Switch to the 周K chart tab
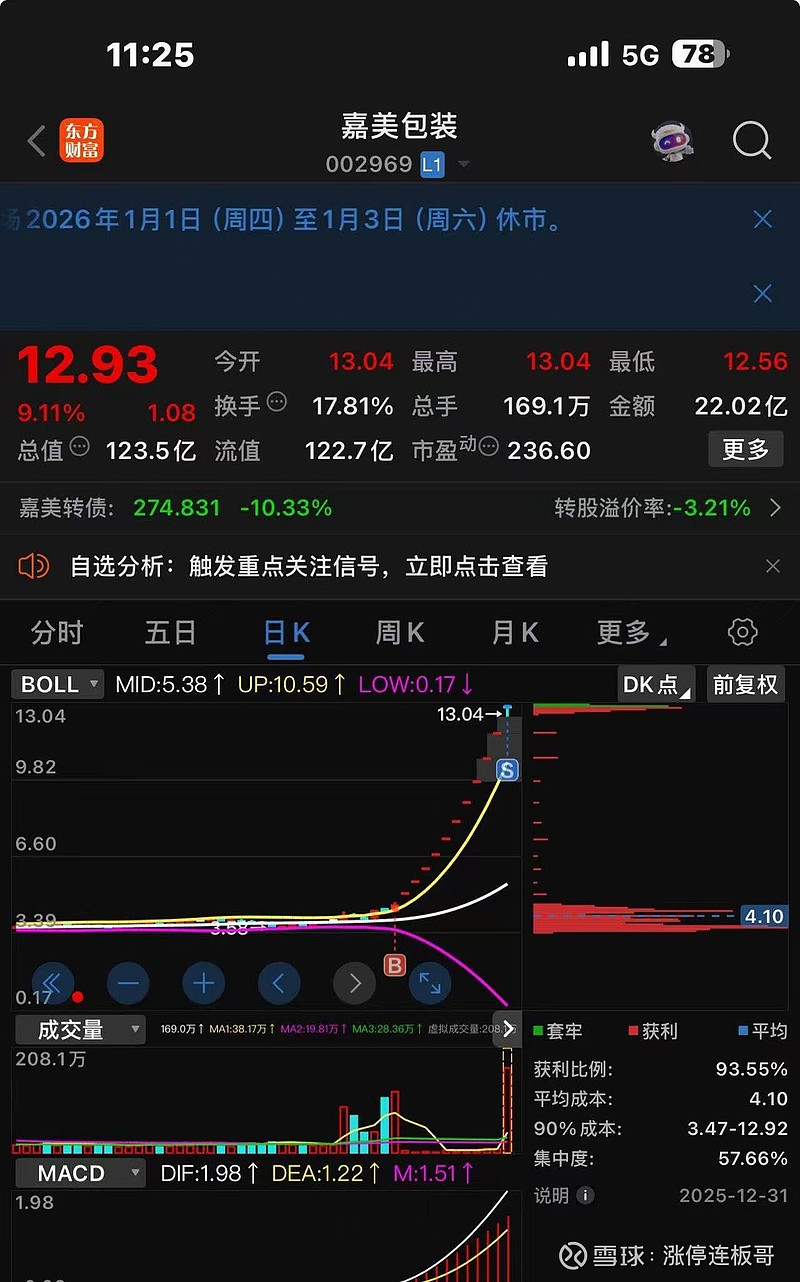 (399, 632)
